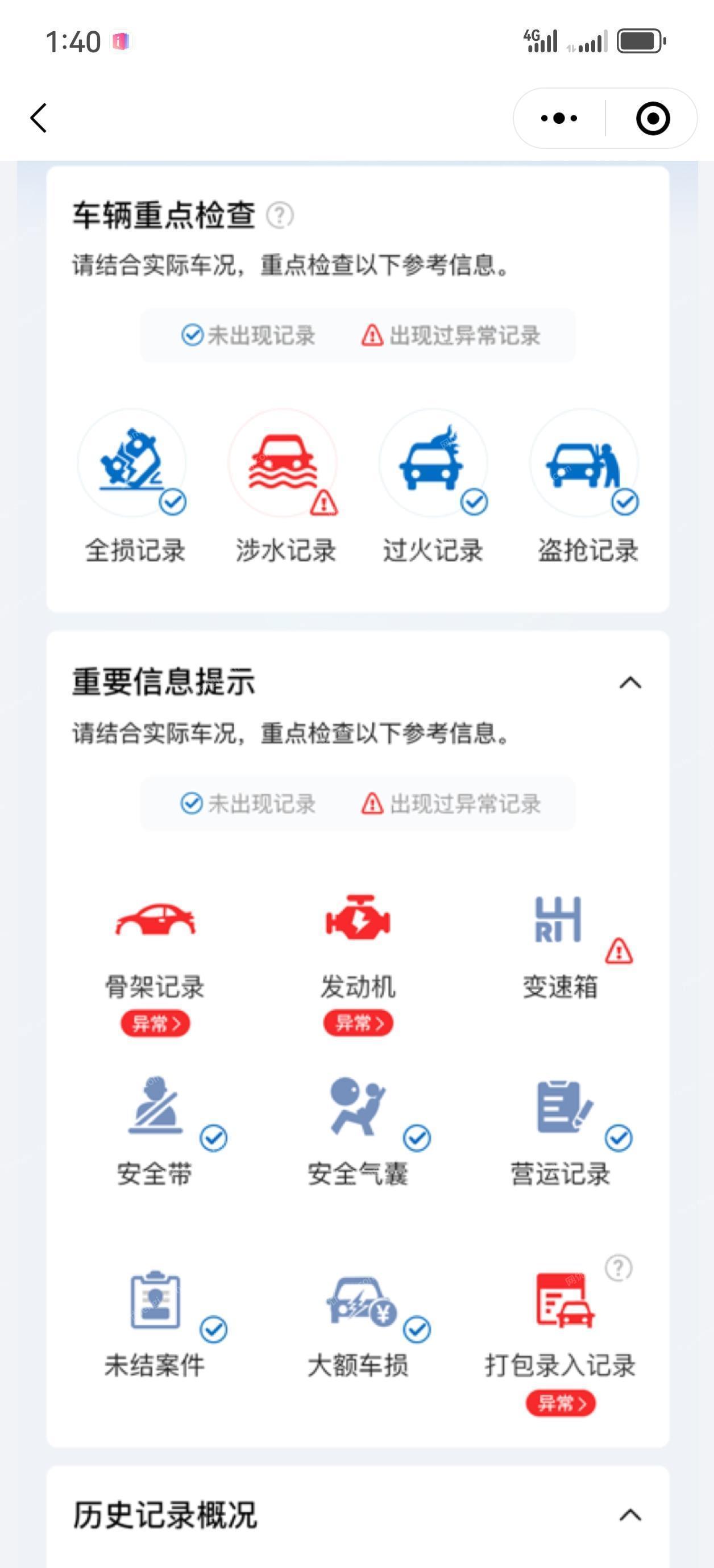Open the mini program more options menu
The width and height of the screenshot is (714, 1568).
coord(559,118)
